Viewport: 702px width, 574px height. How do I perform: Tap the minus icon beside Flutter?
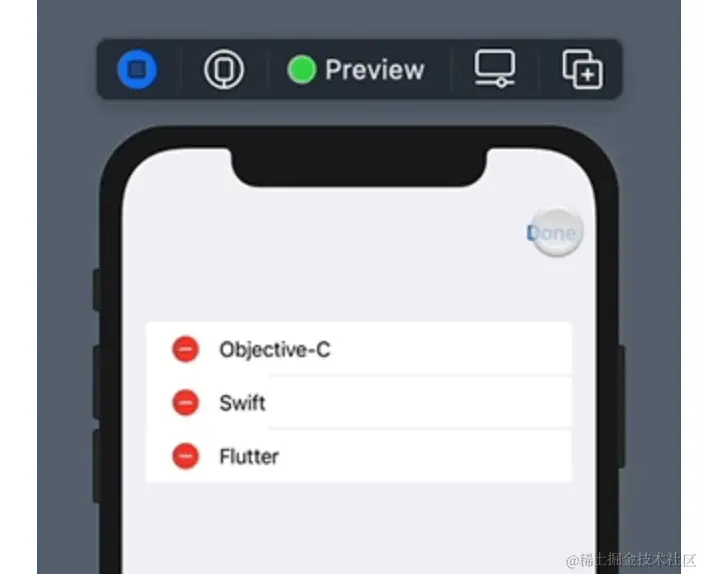pos(186,456)
